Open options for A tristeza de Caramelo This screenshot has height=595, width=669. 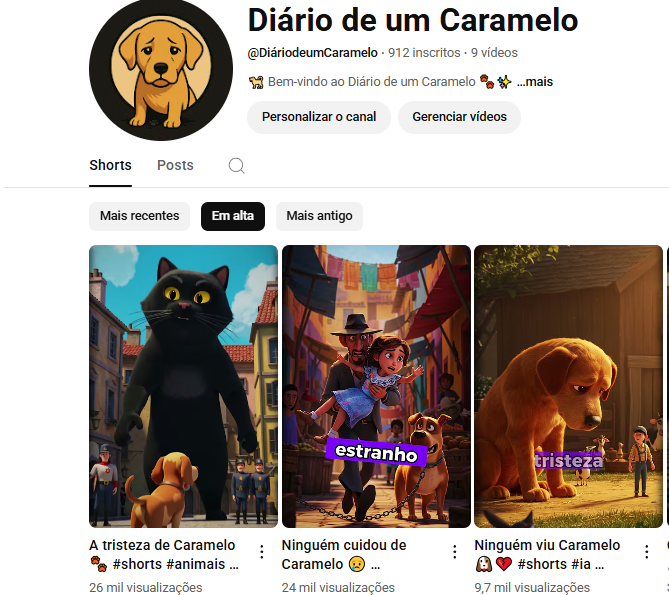pyautogui.click(x=262, y=552)
